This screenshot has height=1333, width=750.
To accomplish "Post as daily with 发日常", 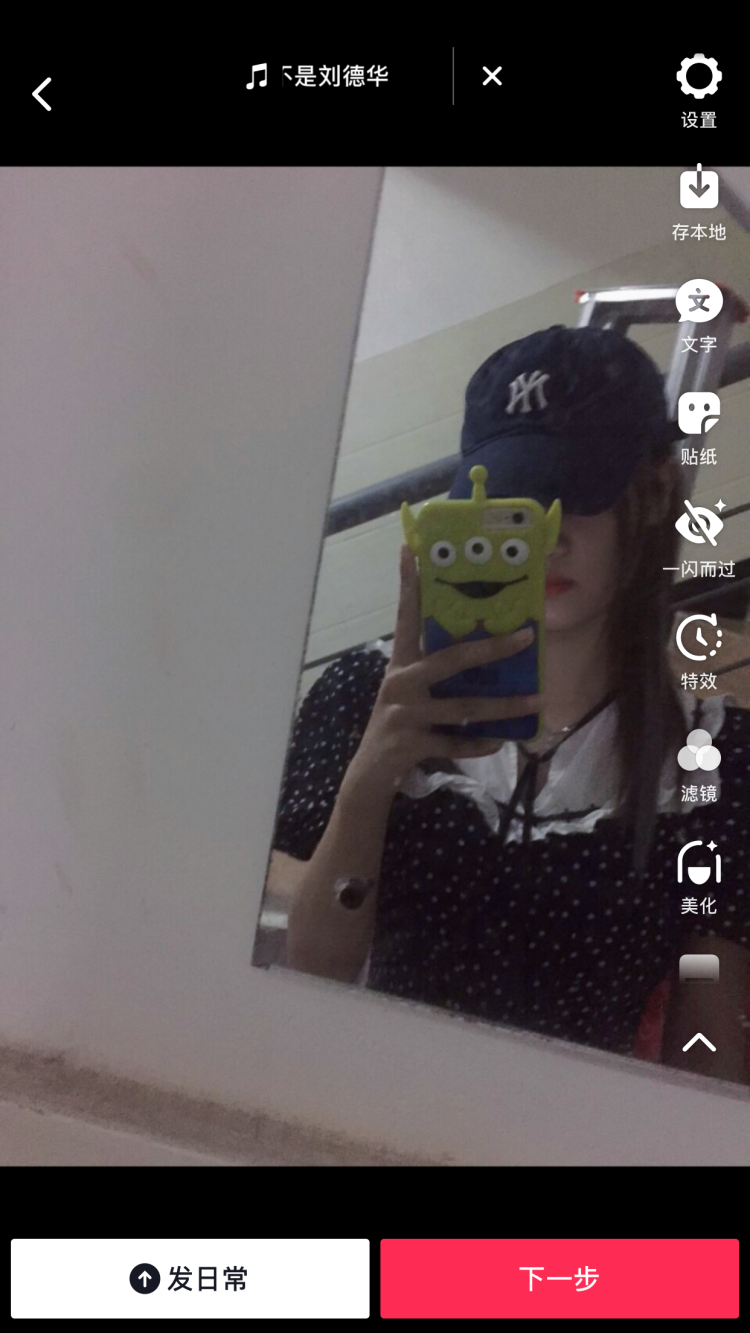I will [190, 1278].
